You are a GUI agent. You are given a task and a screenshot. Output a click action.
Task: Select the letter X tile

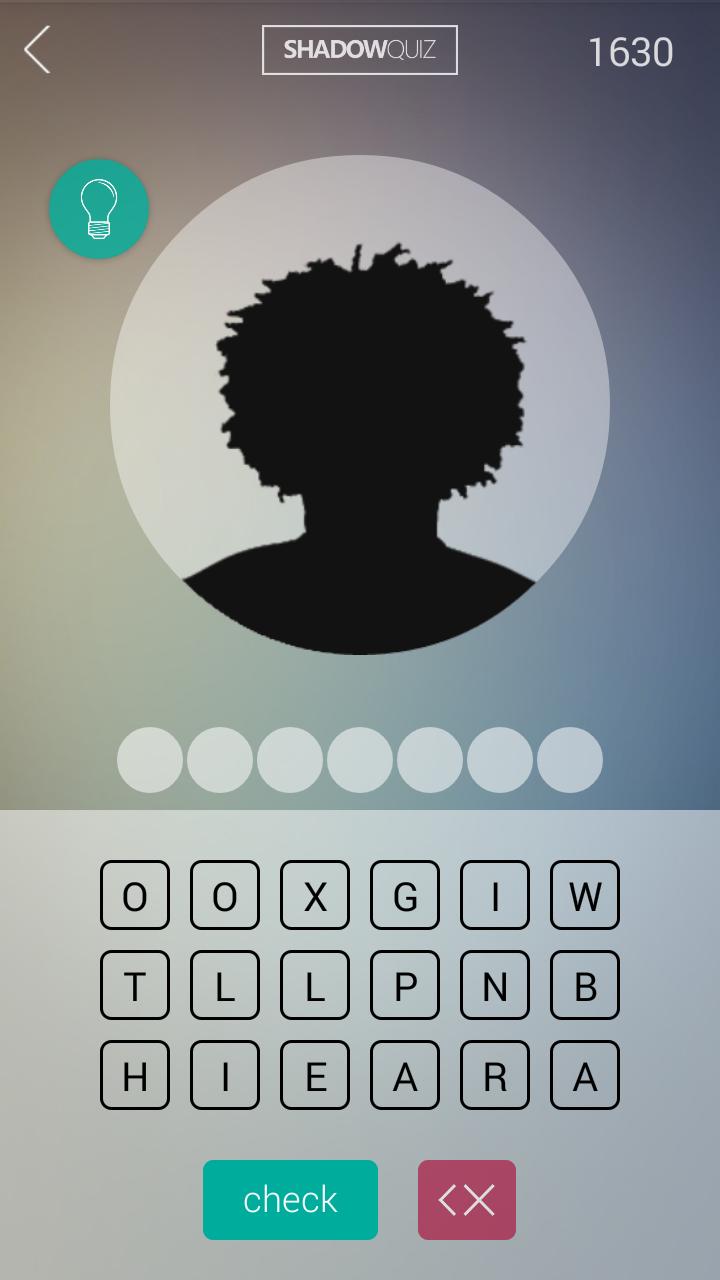click(315, 895)
